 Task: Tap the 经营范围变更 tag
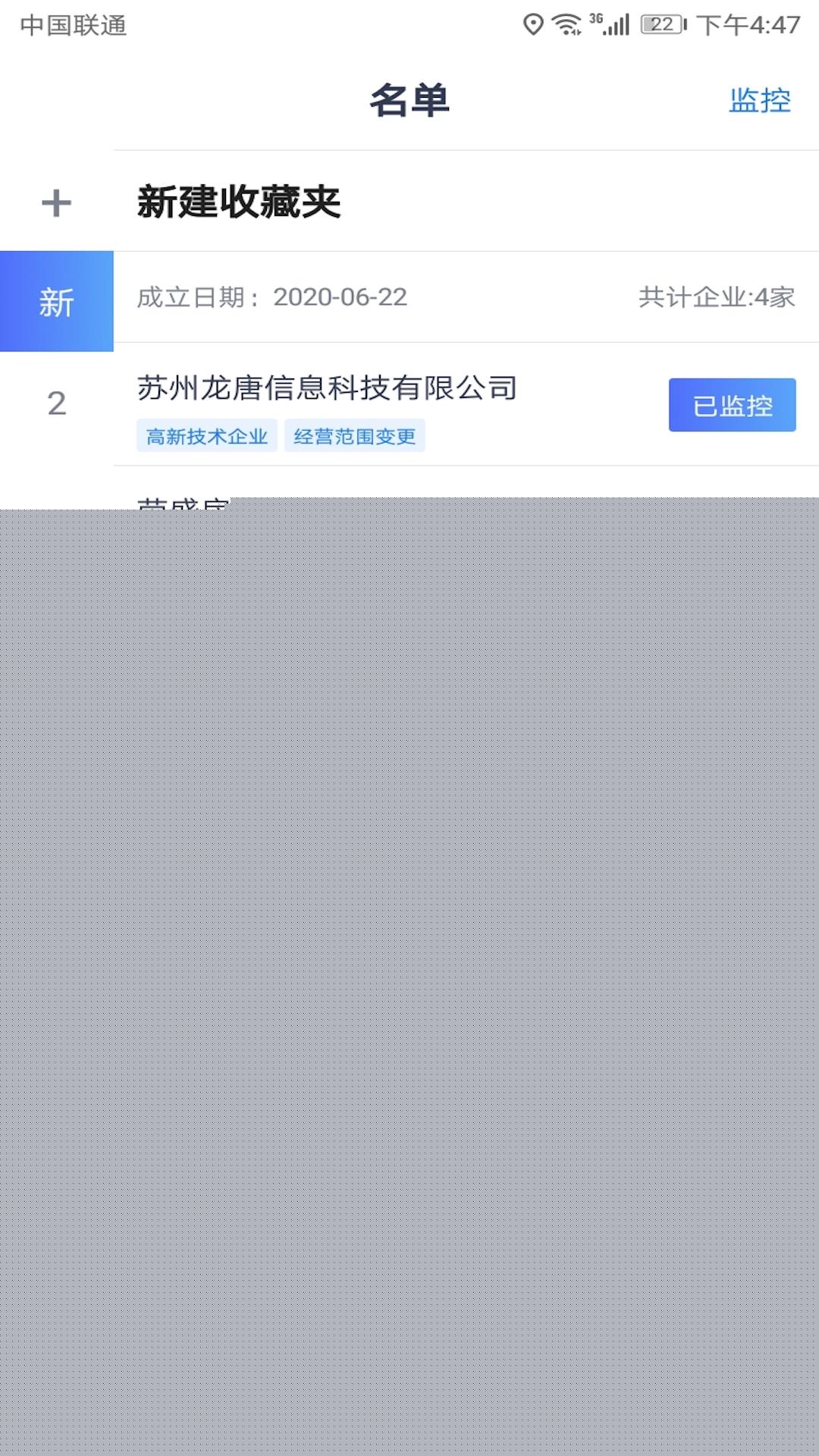[354, 436]
